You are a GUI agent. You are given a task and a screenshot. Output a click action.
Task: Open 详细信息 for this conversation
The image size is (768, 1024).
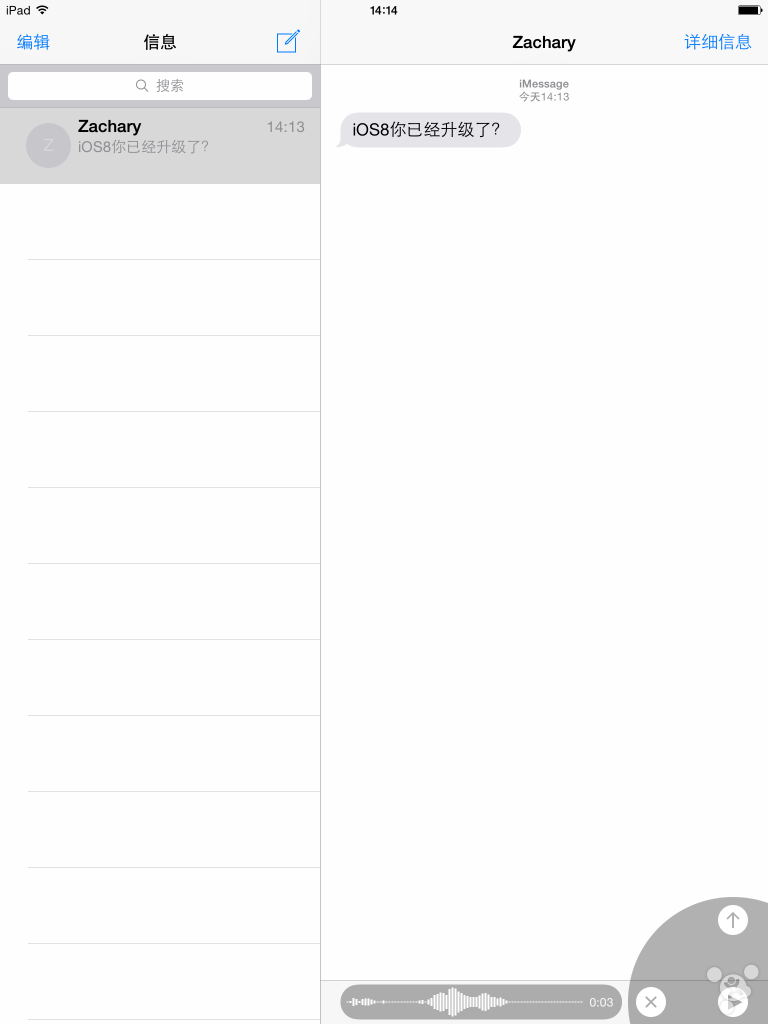[717, 42]
